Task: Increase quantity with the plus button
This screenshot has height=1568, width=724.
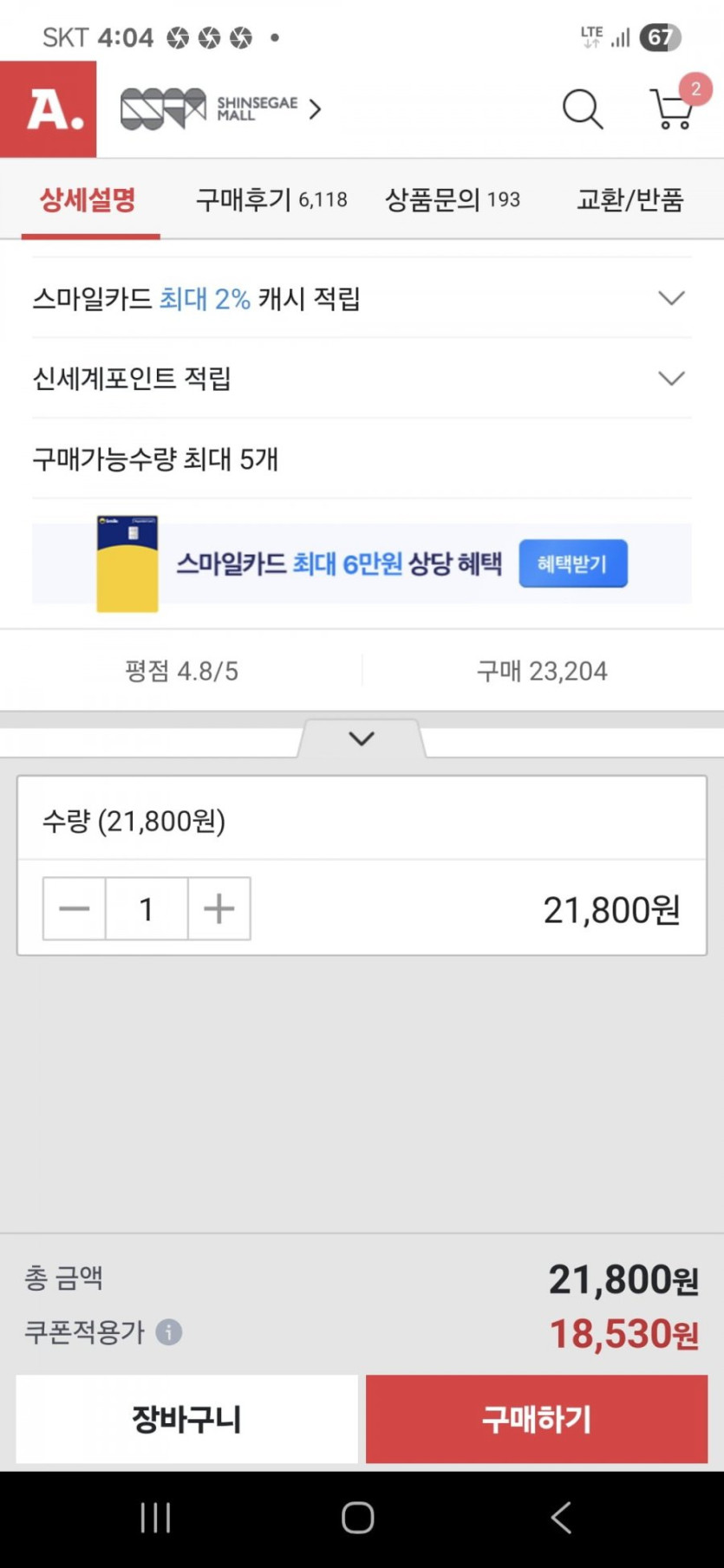Action: (x=219, y=908)
